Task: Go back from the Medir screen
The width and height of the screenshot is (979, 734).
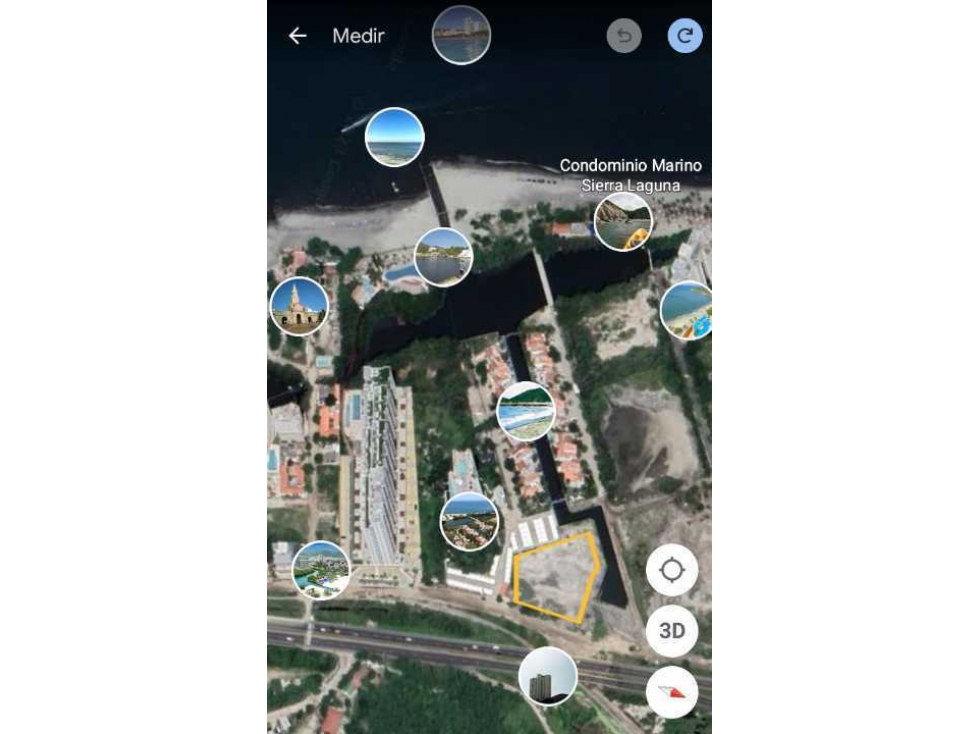Action: coord(297,36)
